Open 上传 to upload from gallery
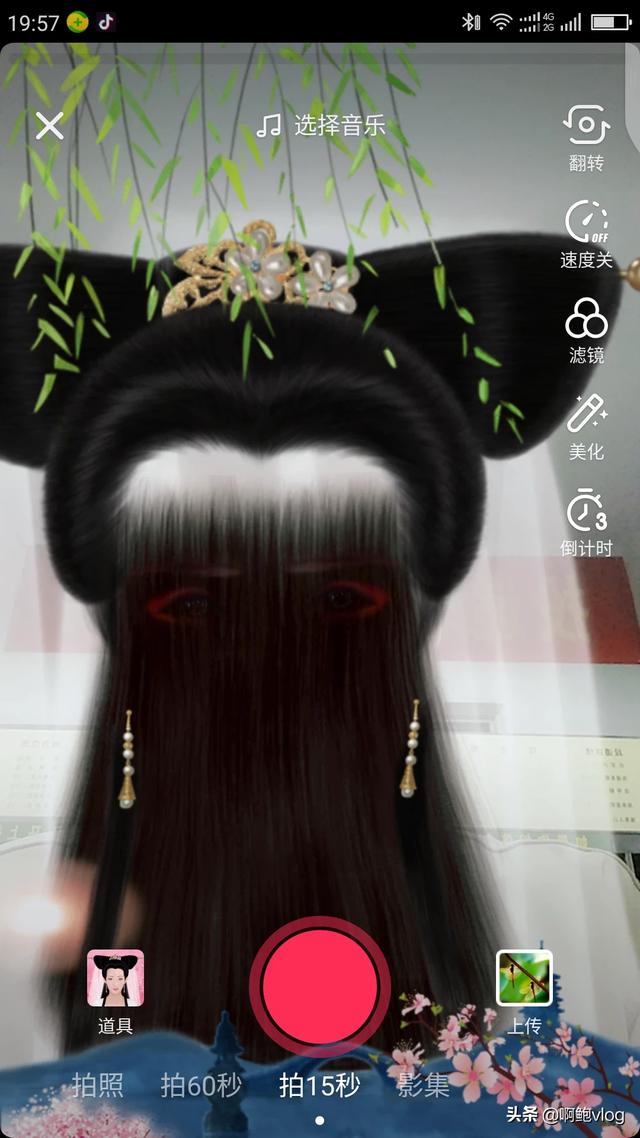 point(524,991)
